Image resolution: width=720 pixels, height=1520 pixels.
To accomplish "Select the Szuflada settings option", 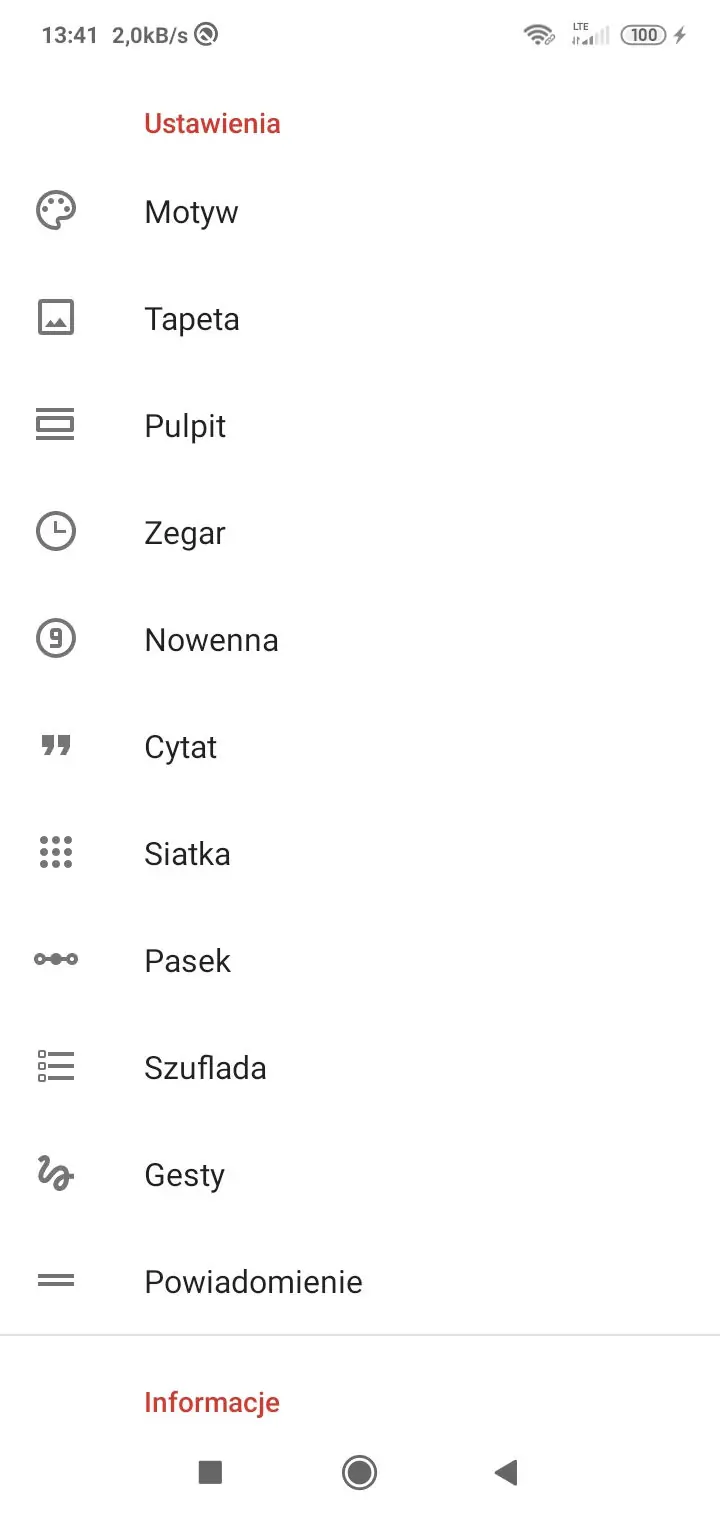I will [205, 1067].
